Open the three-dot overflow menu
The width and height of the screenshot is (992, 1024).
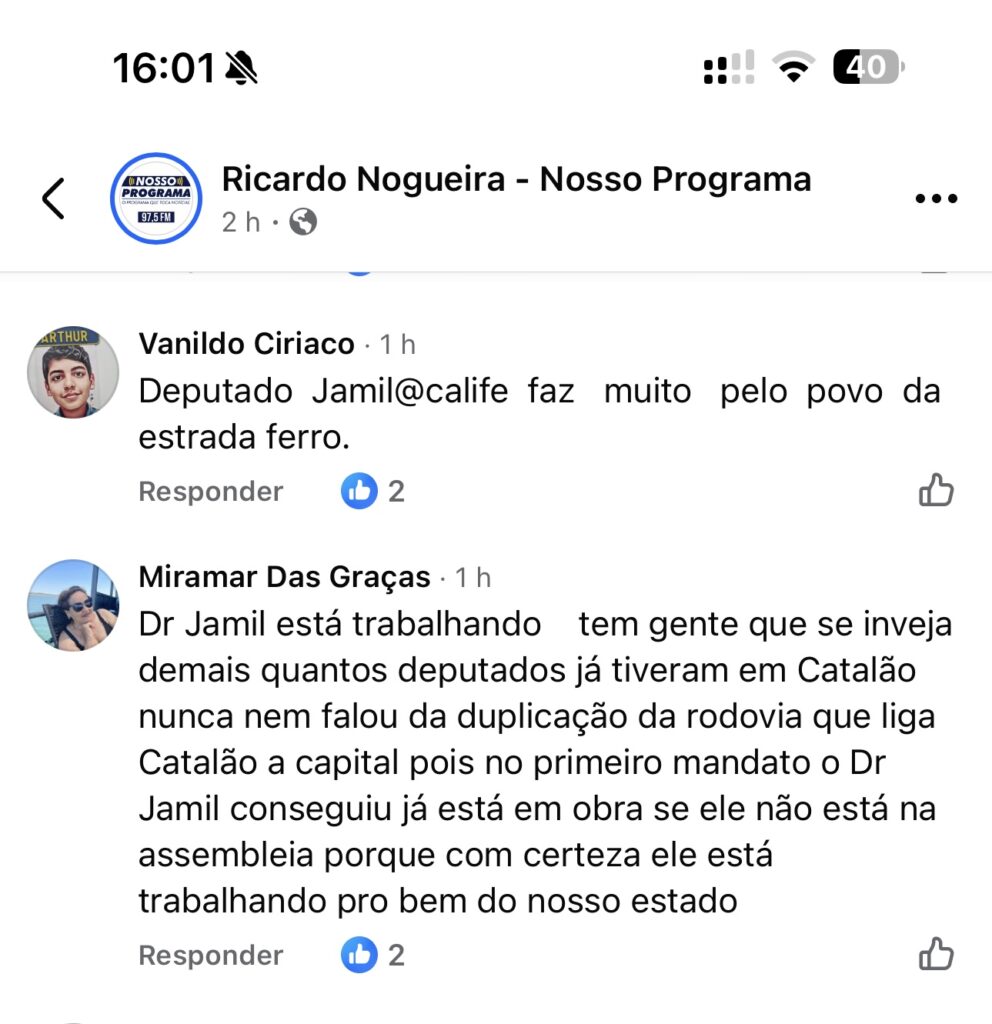(936, 199)
